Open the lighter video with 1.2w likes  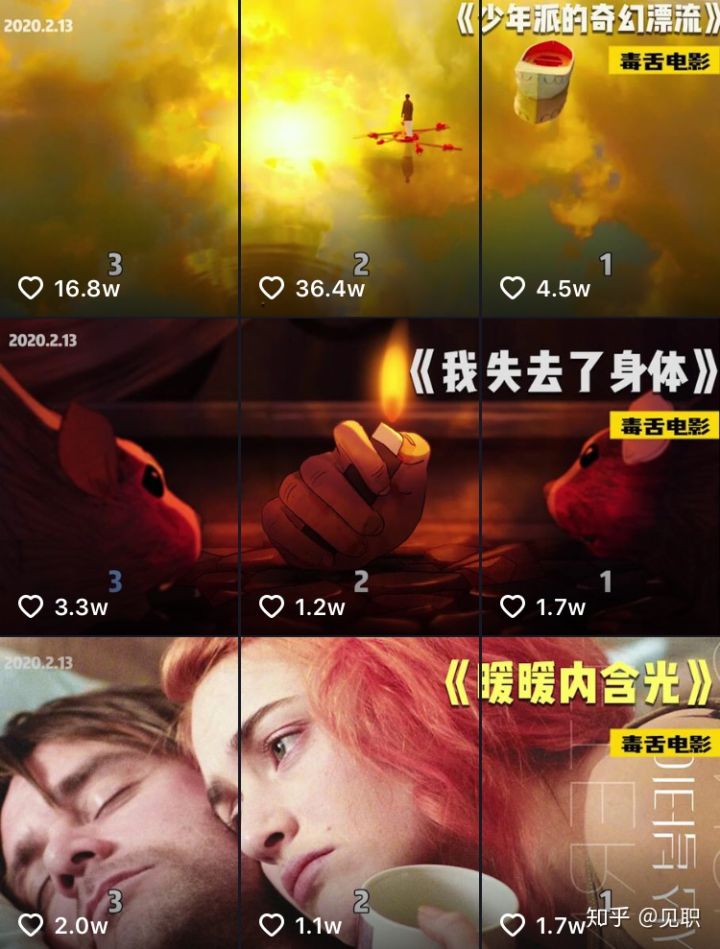[x=360, y=478]
